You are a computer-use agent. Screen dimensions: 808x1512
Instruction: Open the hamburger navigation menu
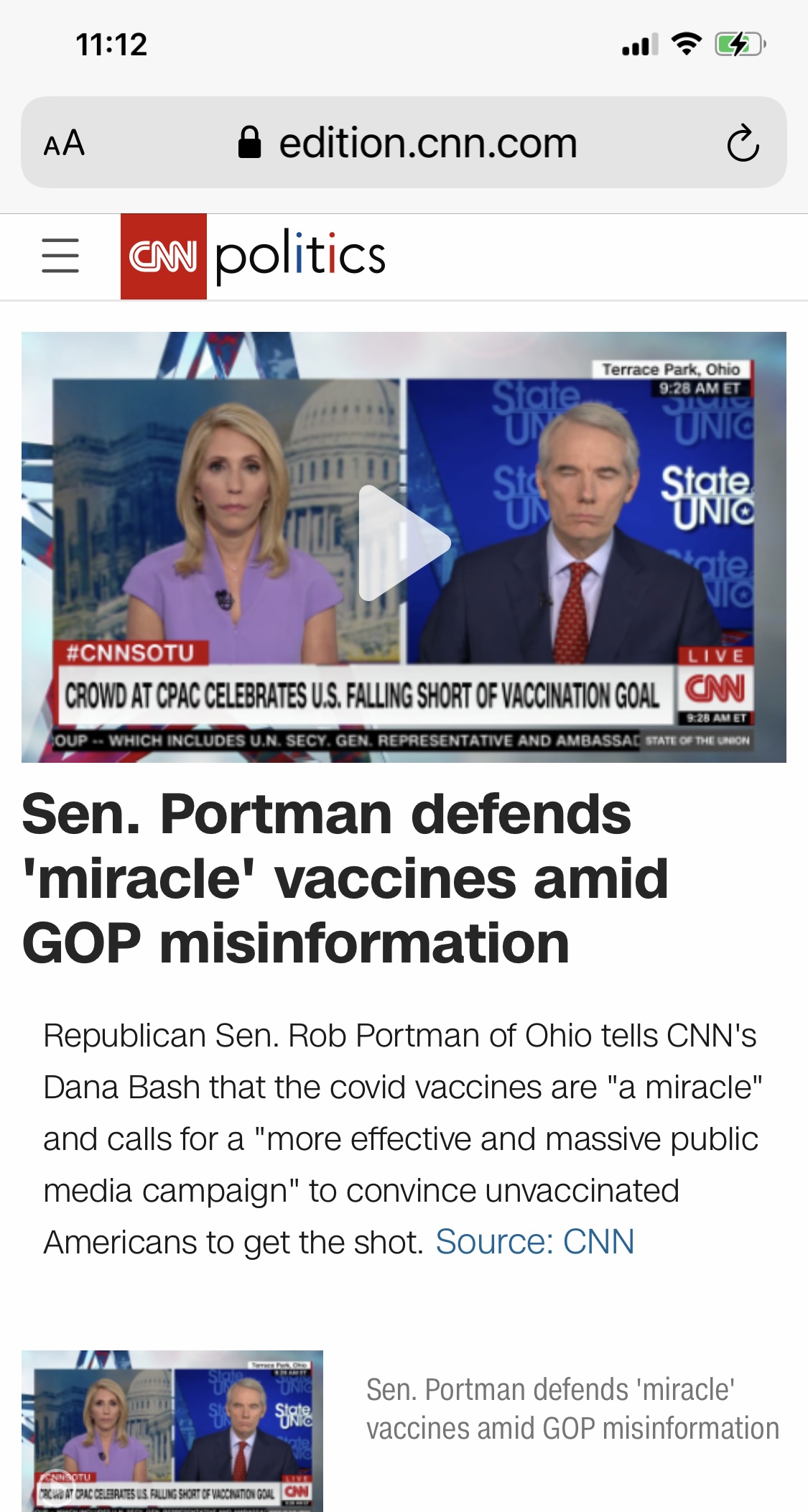point(60,256)
